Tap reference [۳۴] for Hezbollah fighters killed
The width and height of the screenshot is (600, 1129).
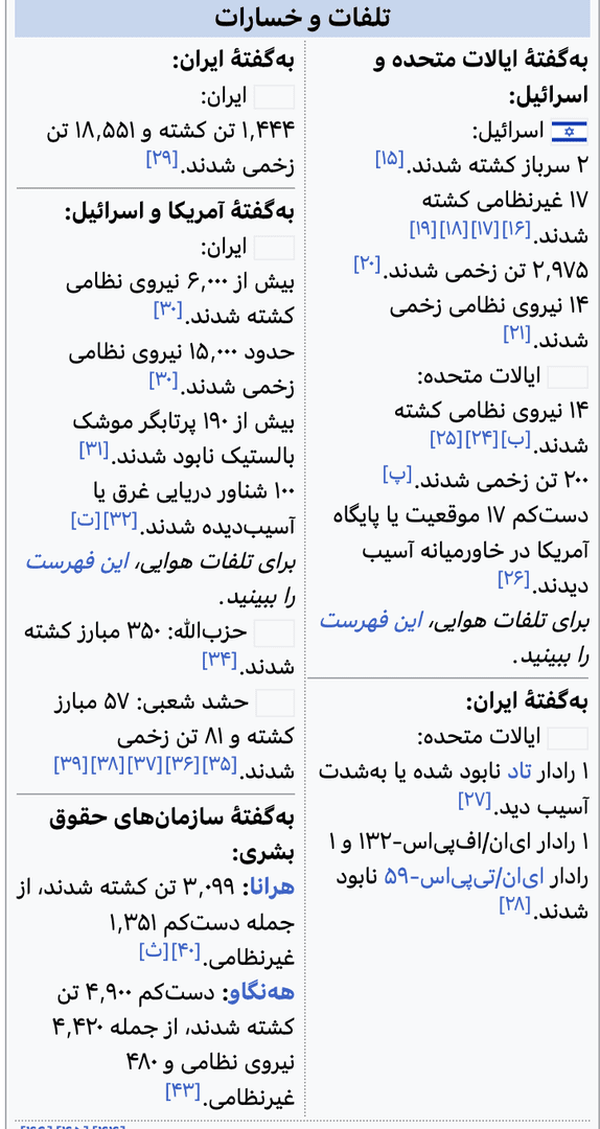(x=219, y=660)
